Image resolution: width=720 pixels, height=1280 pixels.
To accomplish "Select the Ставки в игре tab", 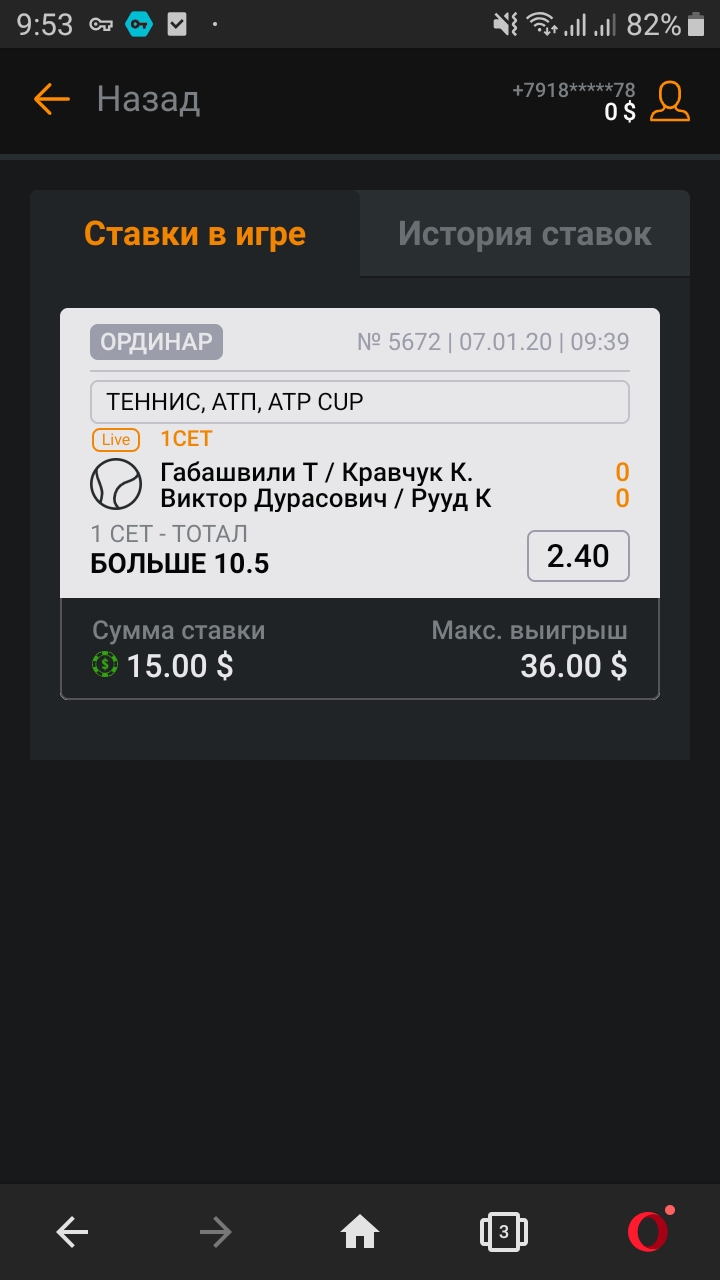I will pos(195,234).
